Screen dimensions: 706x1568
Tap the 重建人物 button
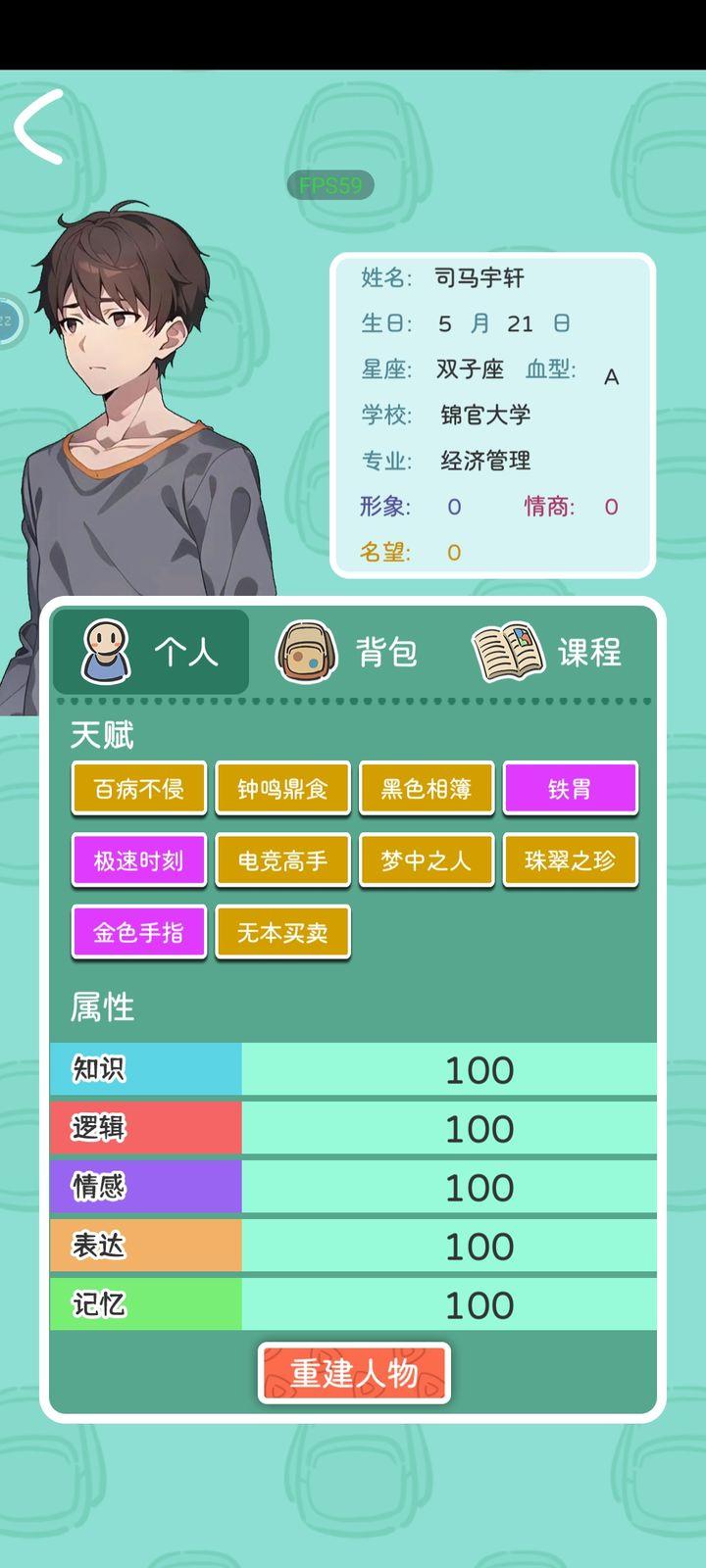click(x=354, y=1373)
